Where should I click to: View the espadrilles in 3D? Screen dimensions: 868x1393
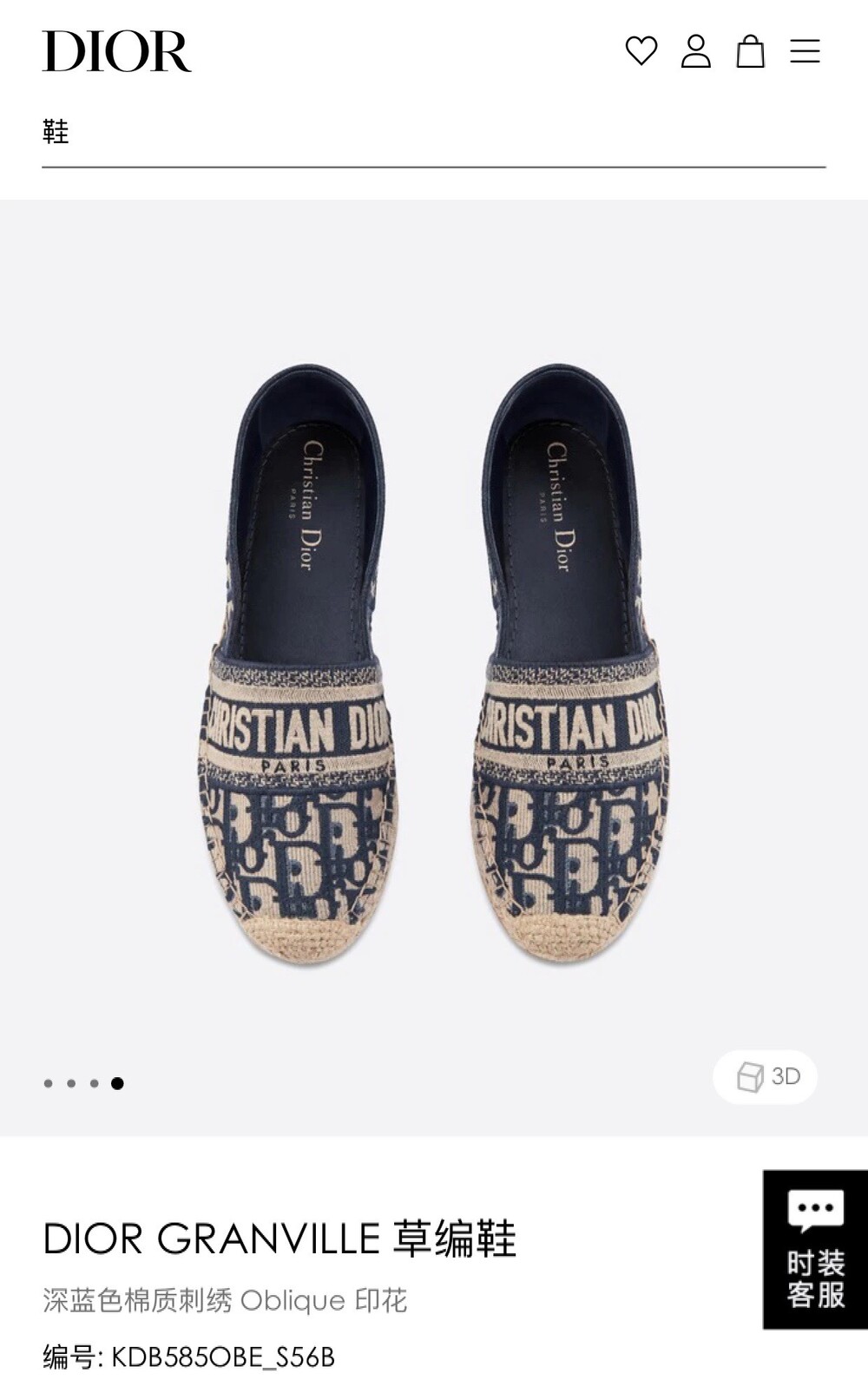(x=766, y=1077)
